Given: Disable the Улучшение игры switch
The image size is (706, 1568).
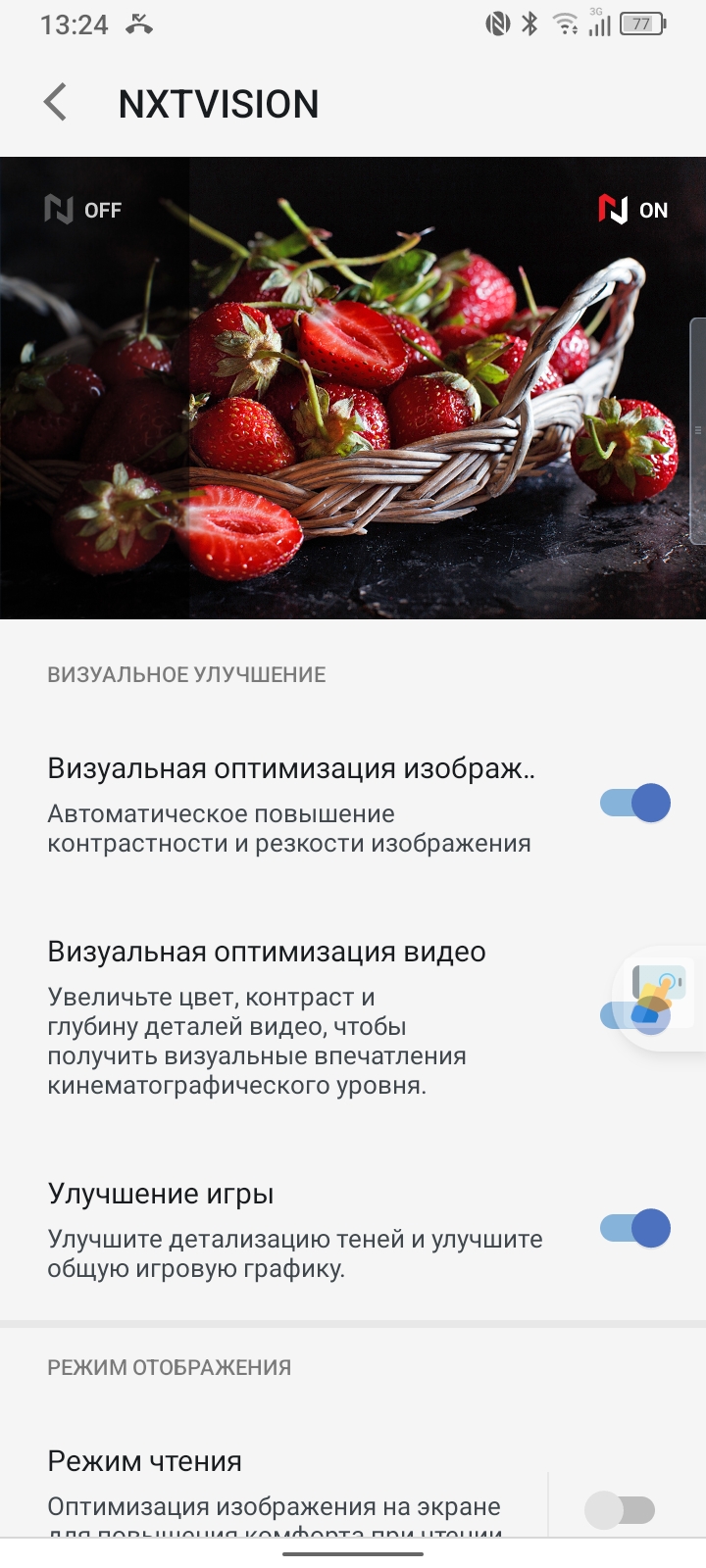Looking at the screenshot, I should pyautogui.click(x=635, y=1228).
